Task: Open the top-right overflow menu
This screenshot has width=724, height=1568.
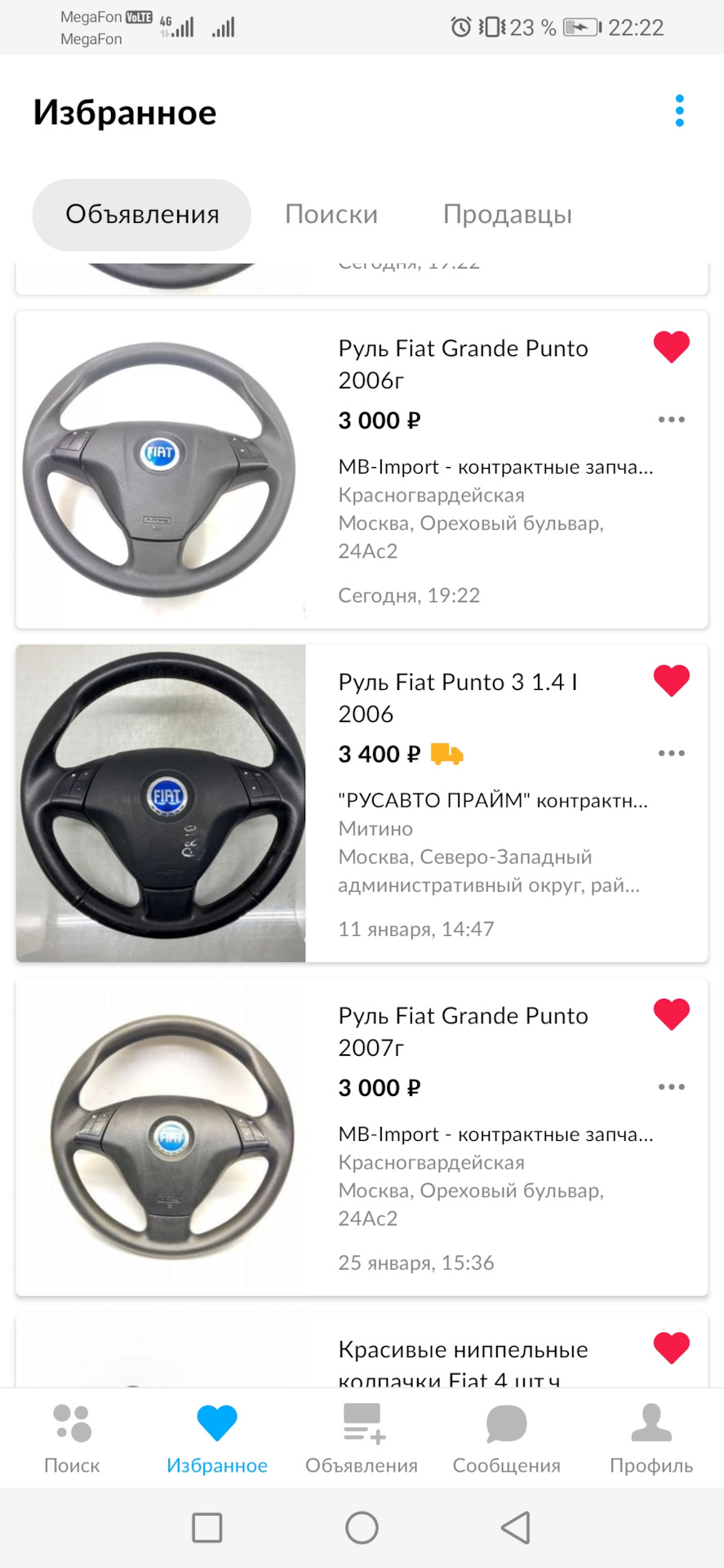Action: click(679, 111)
